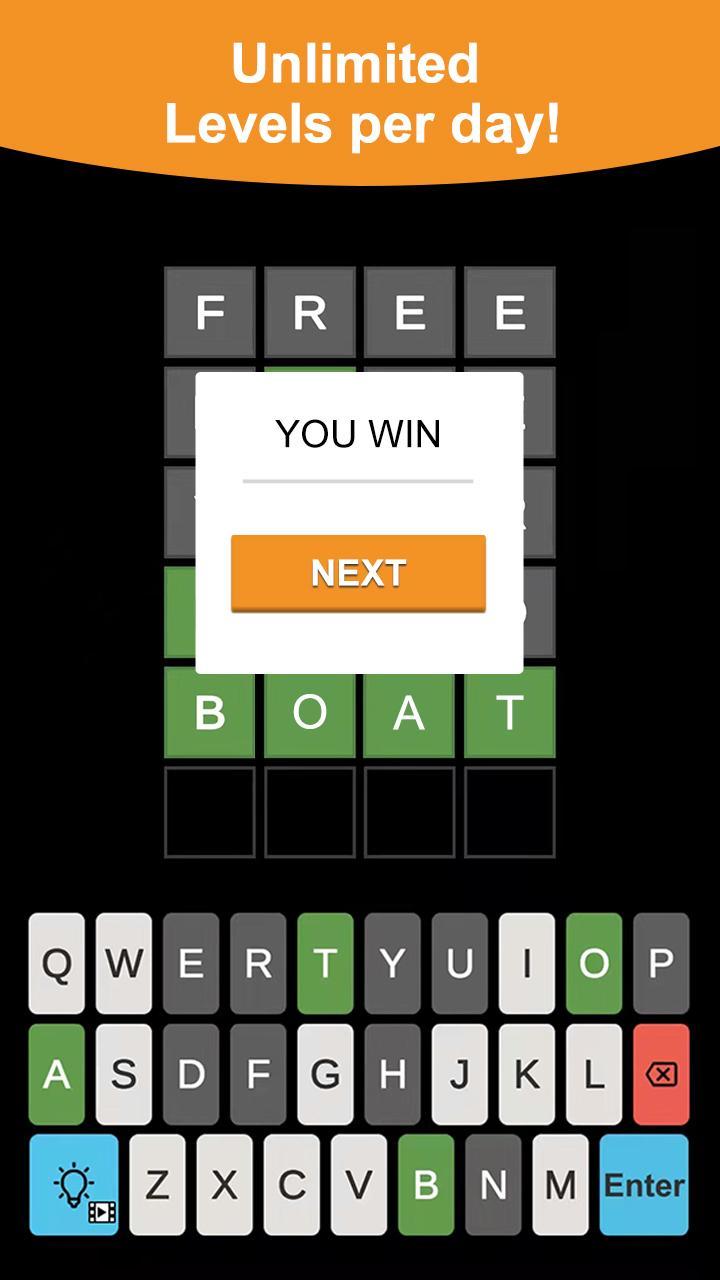Tap the green O key

(x=594, y=963)
